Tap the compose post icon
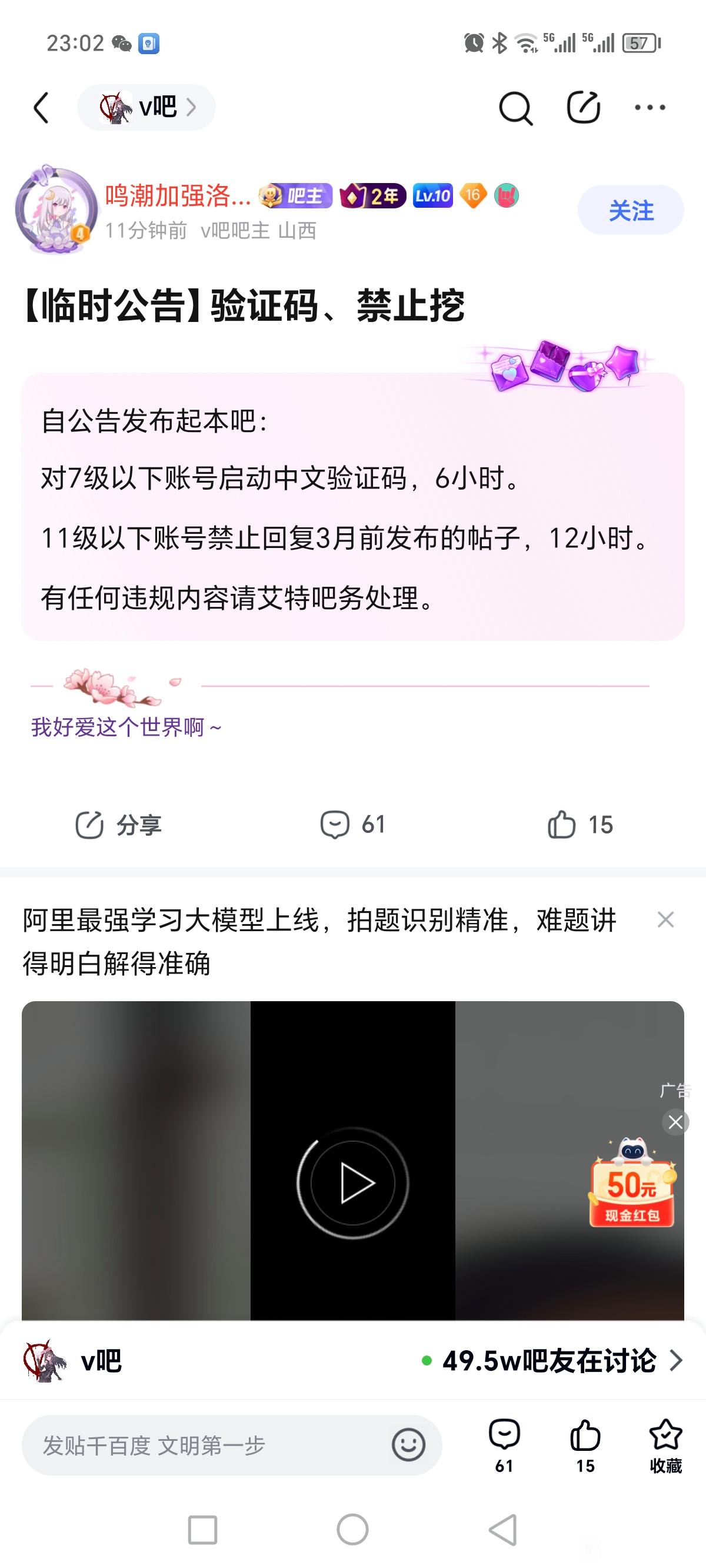 (x=583, y=108)
